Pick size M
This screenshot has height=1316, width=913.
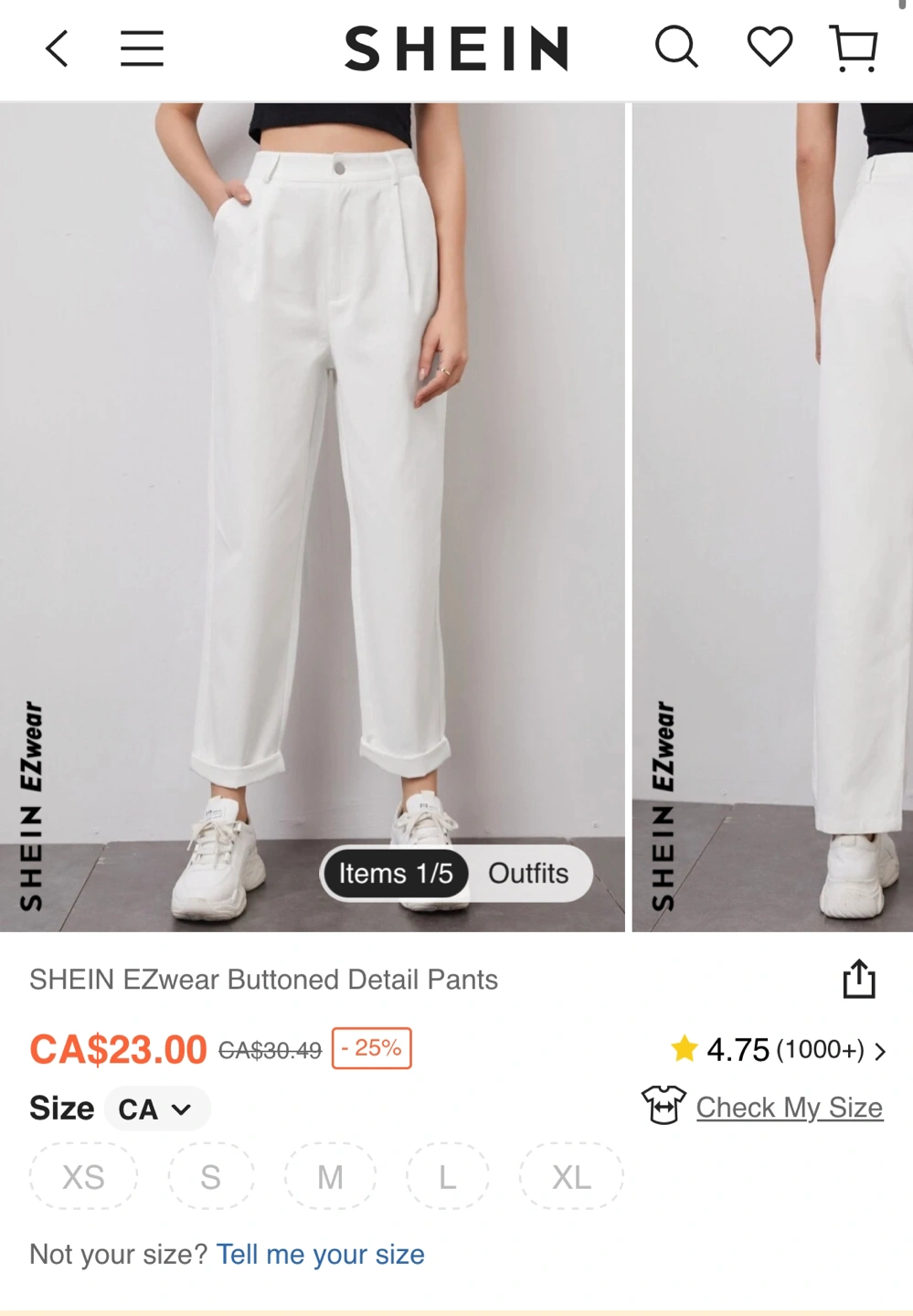pyautogui.click(x=330, y=1177)
